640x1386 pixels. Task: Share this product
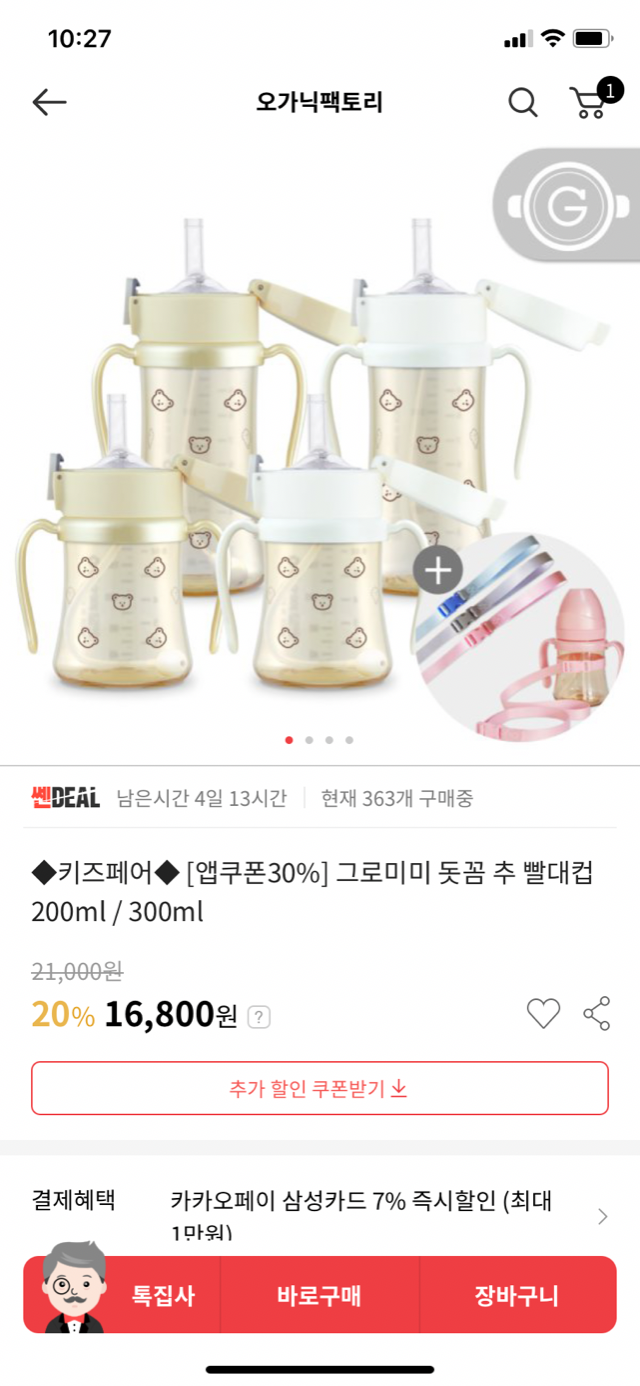coord(597,1014)
